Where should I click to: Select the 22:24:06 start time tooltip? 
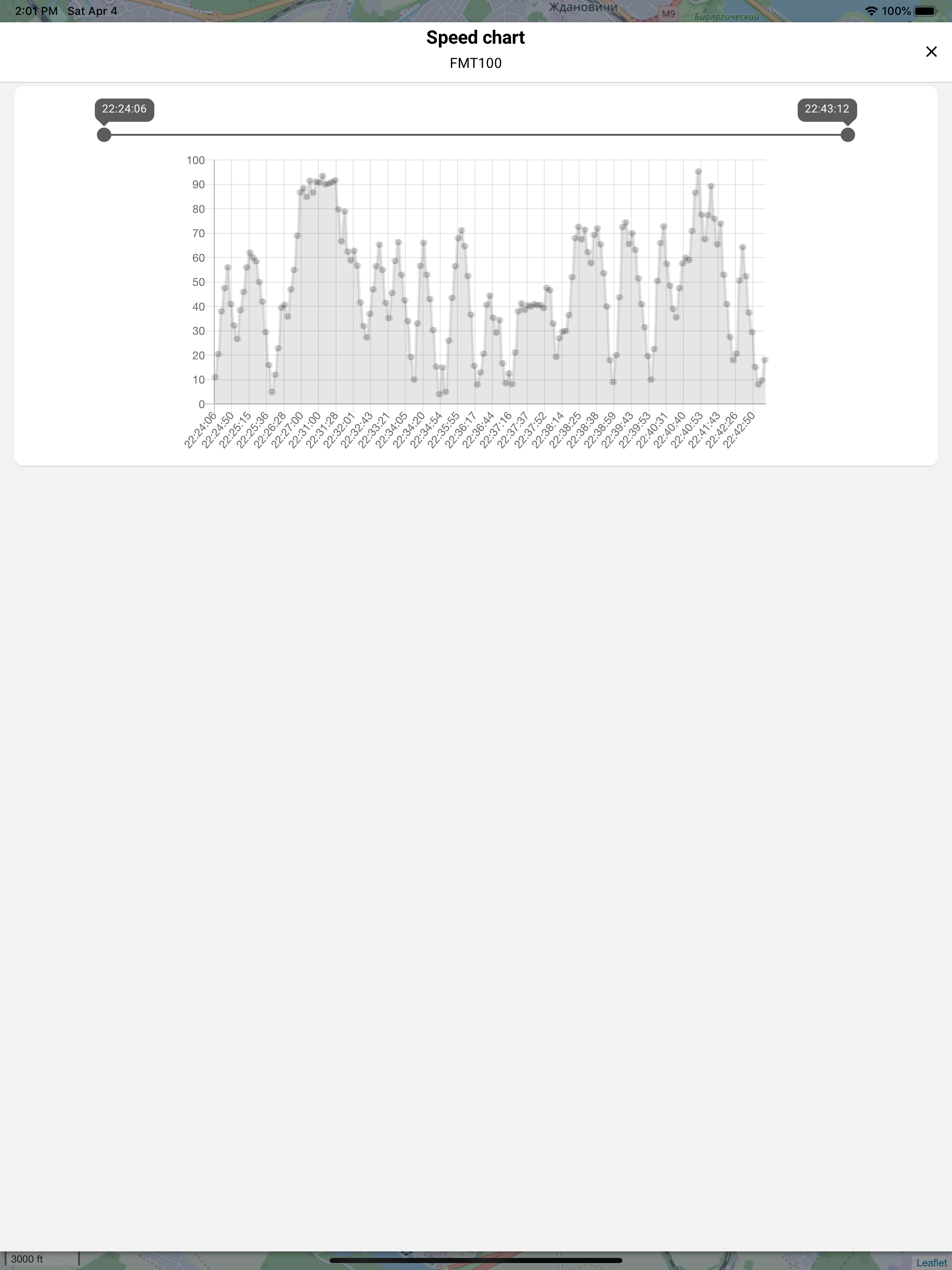(124, 108)
